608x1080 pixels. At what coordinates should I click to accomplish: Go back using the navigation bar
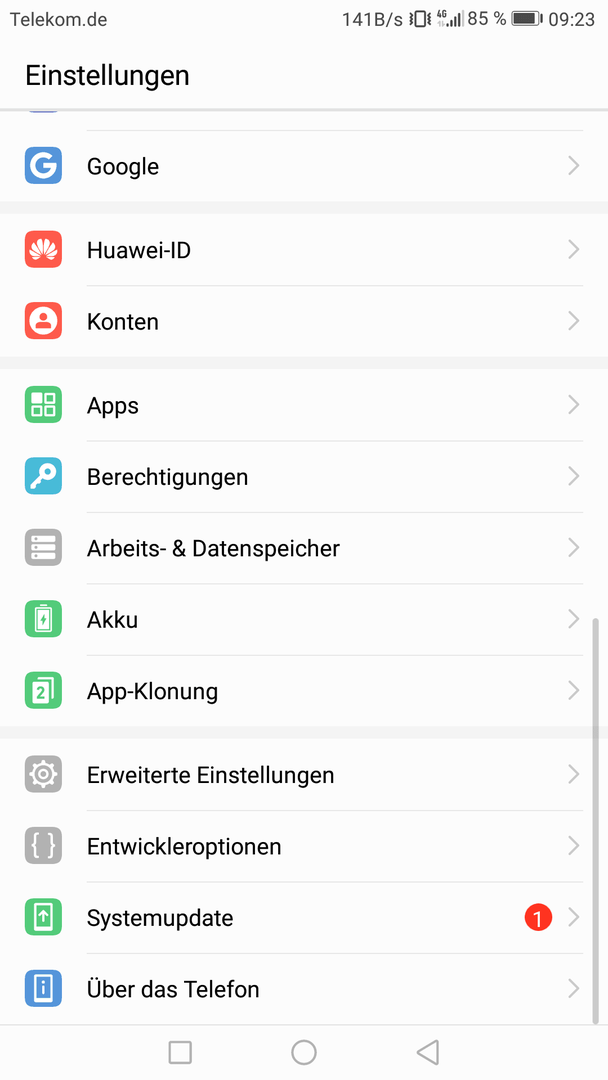428,1052
